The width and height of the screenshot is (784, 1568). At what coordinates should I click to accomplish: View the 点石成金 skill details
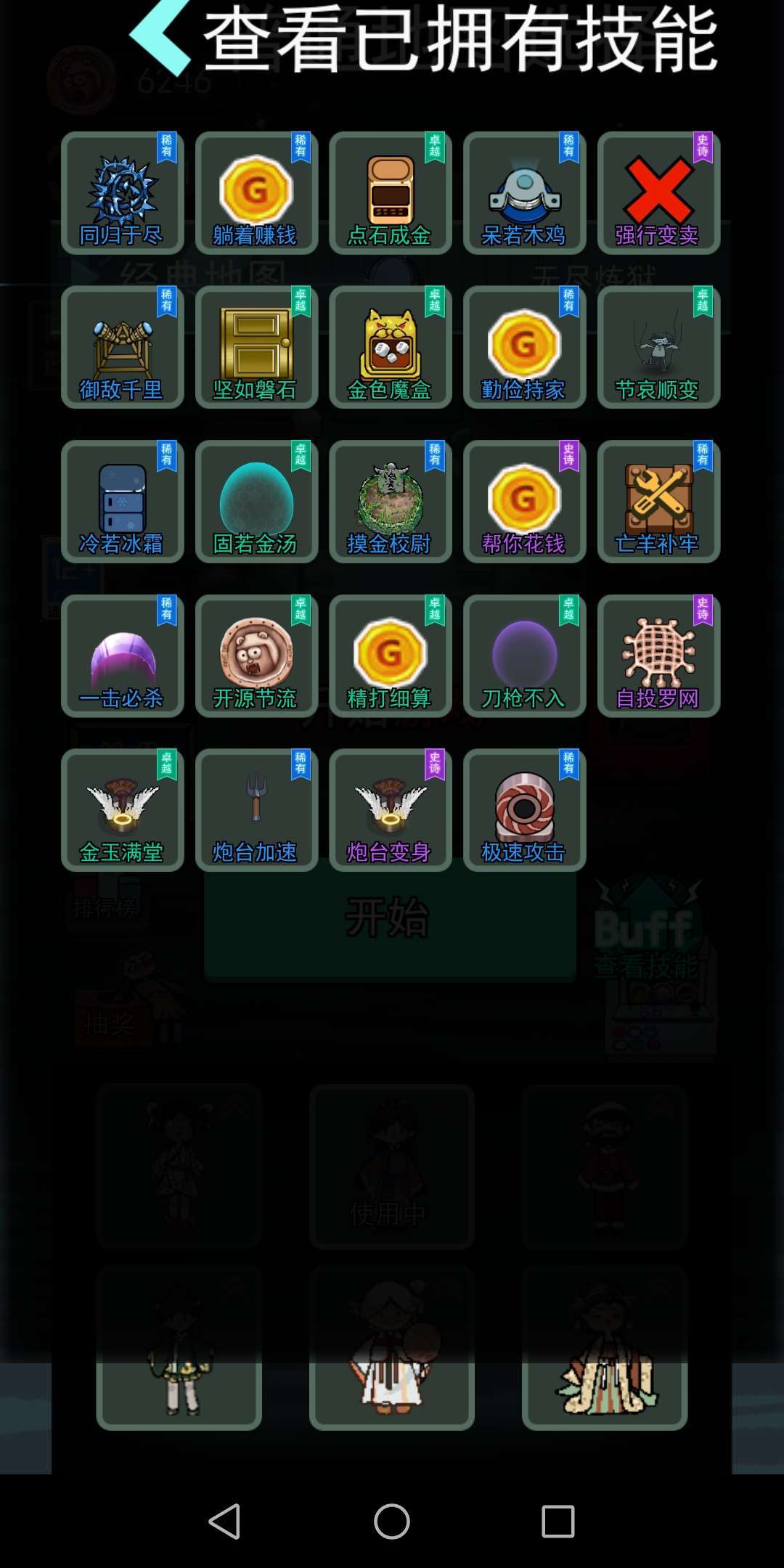(x=390, y=193)
